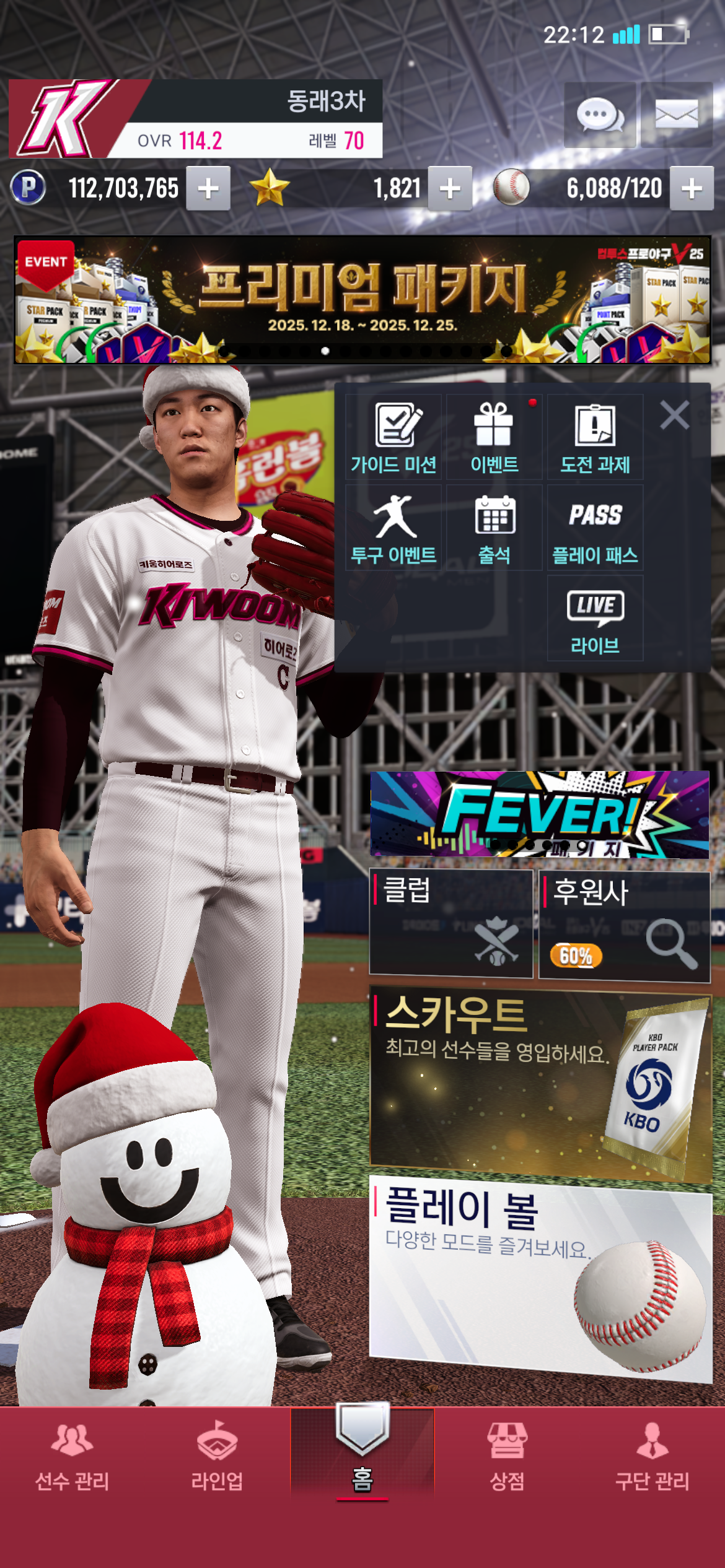Screen dimensions: 725x1568
Task: Open the 클럽 card
Action: click(x=451, y=923)
